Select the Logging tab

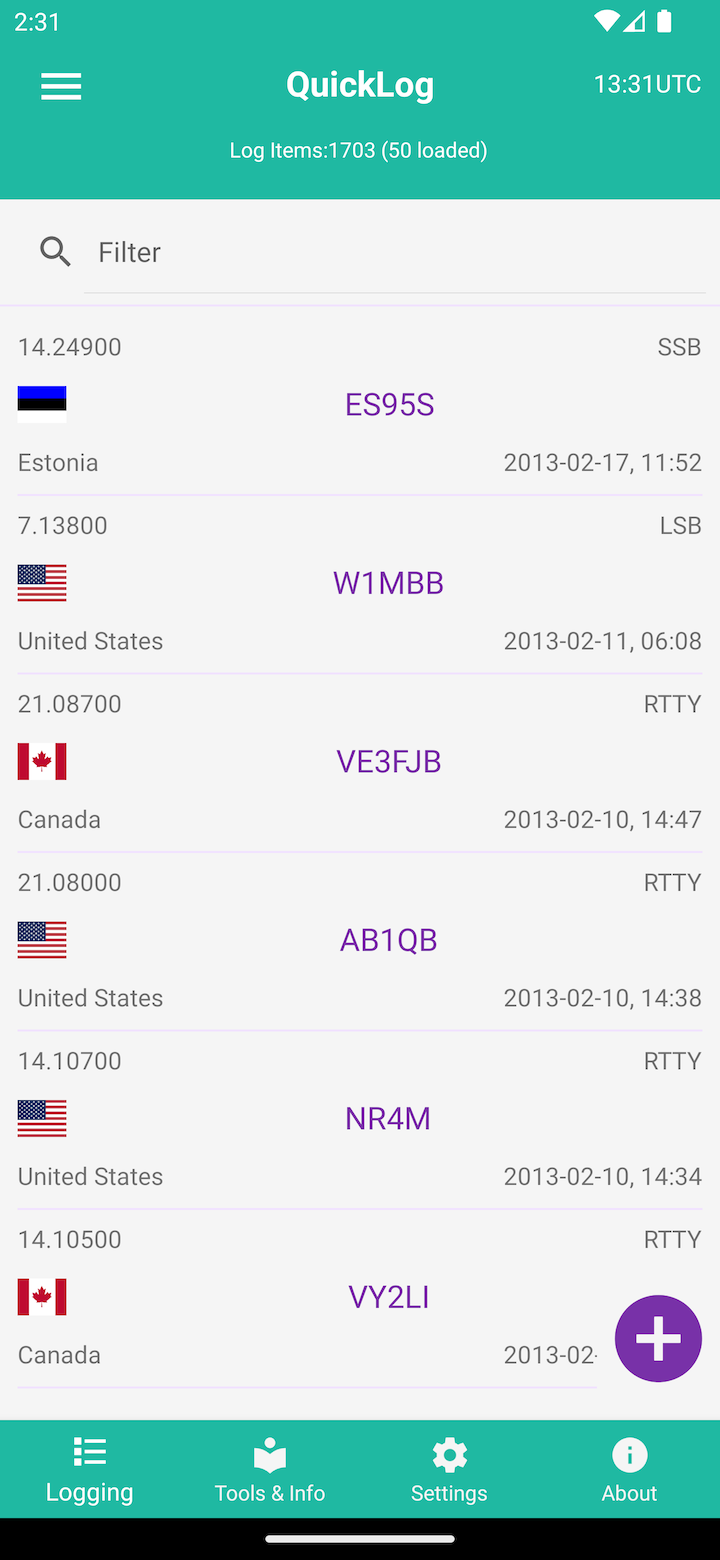[x=90, y=1470]
